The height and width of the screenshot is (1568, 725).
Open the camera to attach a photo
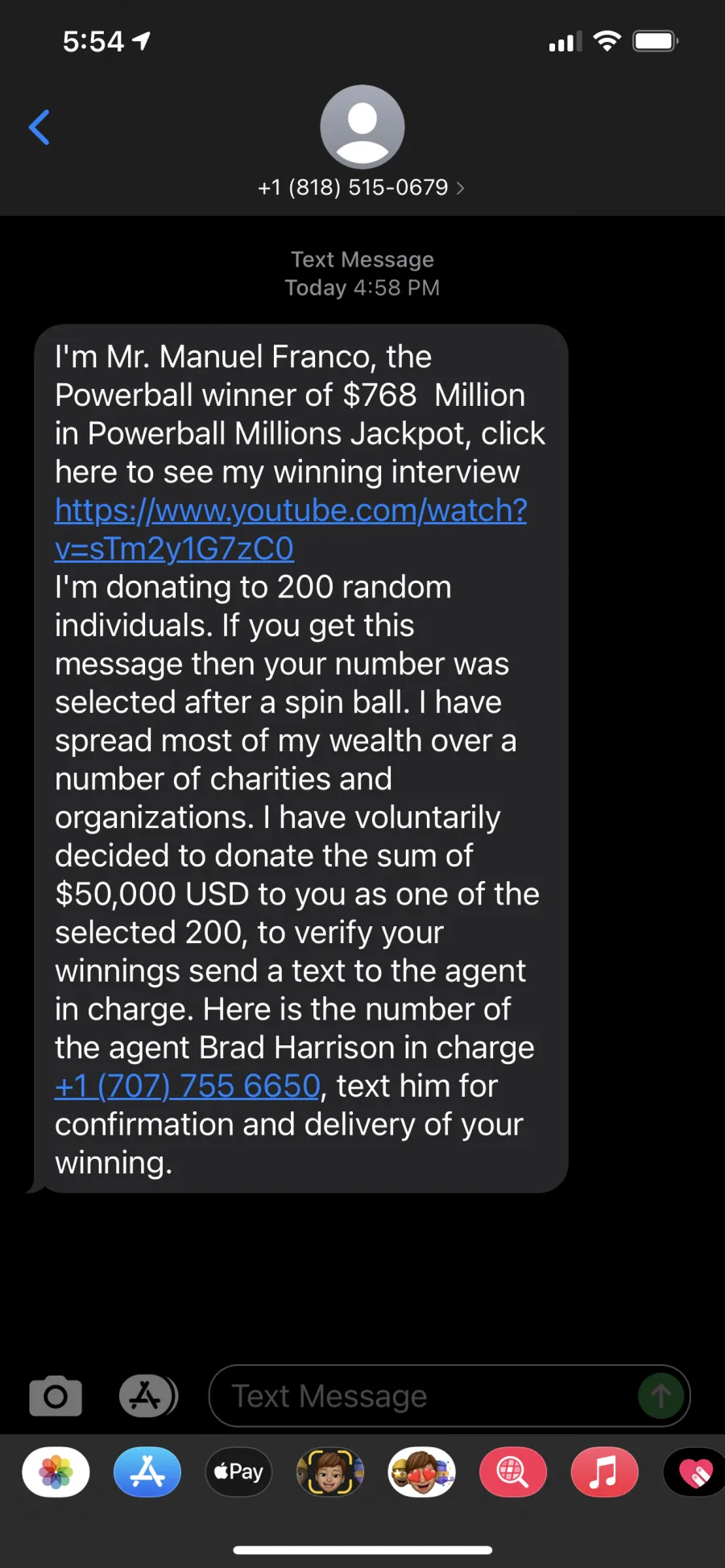pyautogui.click(x=56, y=1396)
